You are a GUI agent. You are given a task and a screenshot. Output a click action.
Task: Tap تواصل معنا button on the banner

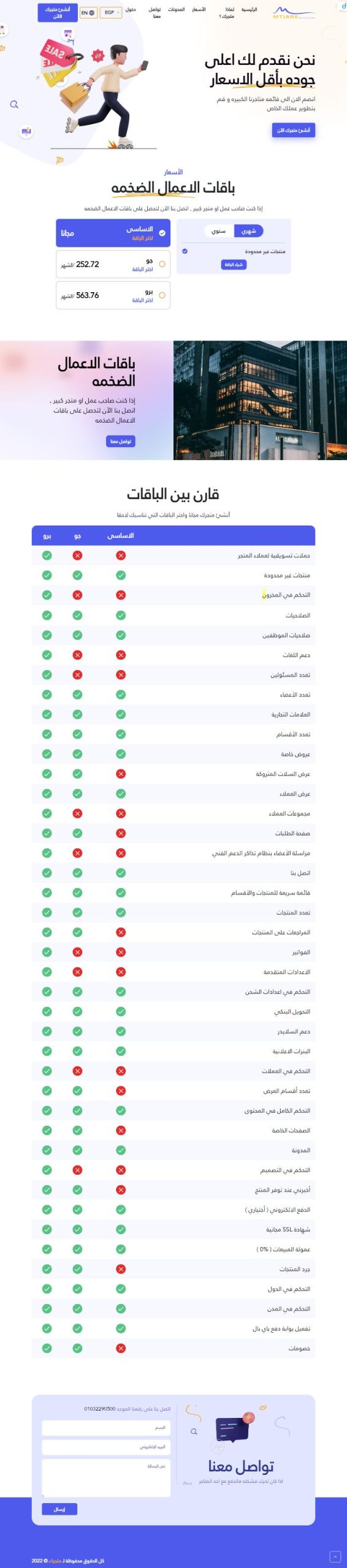(120, 441)
